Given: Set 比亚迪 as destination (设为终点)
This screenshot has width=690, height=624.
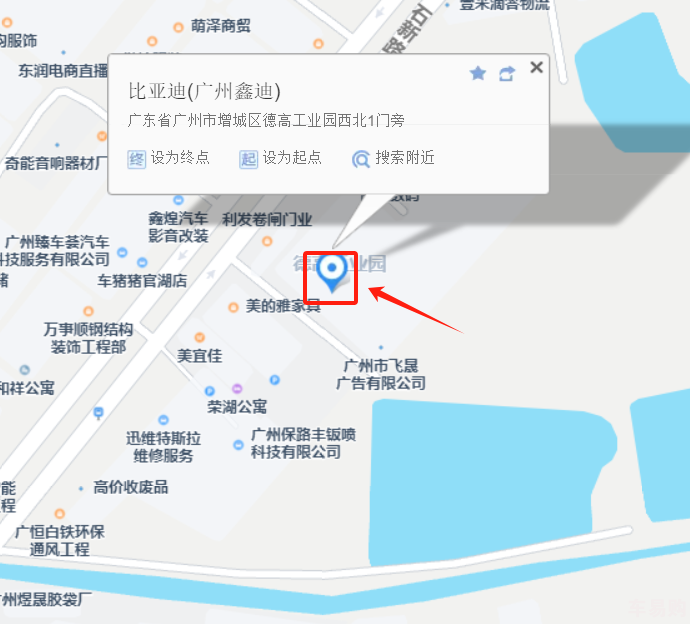Looking at the screenshot, I should pos(168,158).
